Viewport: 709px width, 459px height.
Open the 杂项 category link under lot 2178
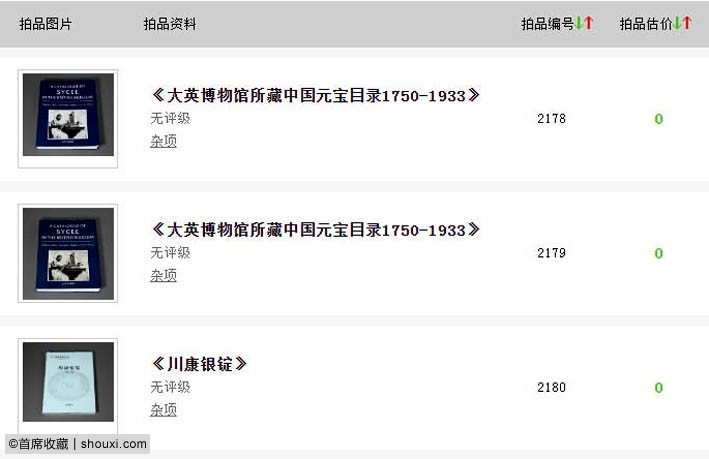click(163, 141)
